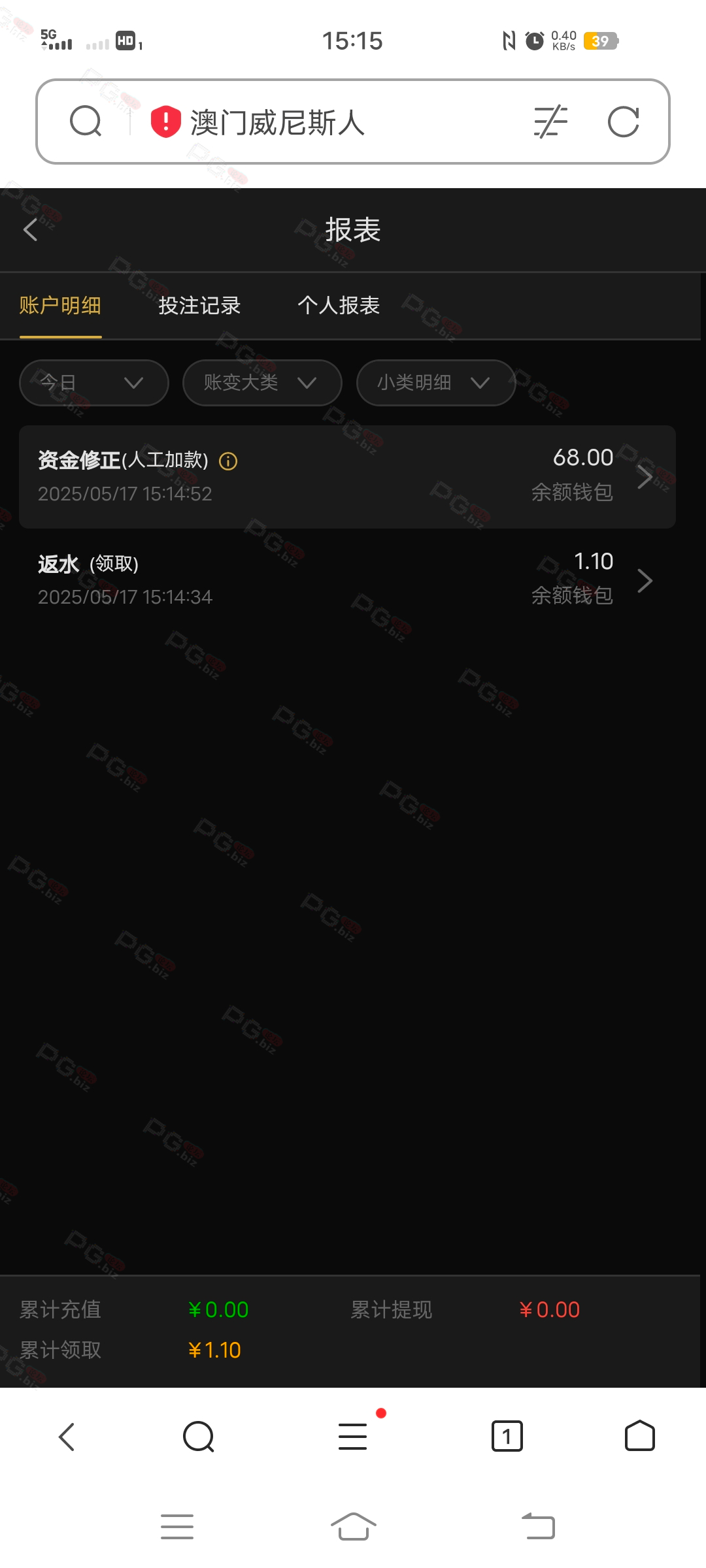Tap the info icon beside 资金修正
Viewport: 706px width, 1568px height.
228,461
